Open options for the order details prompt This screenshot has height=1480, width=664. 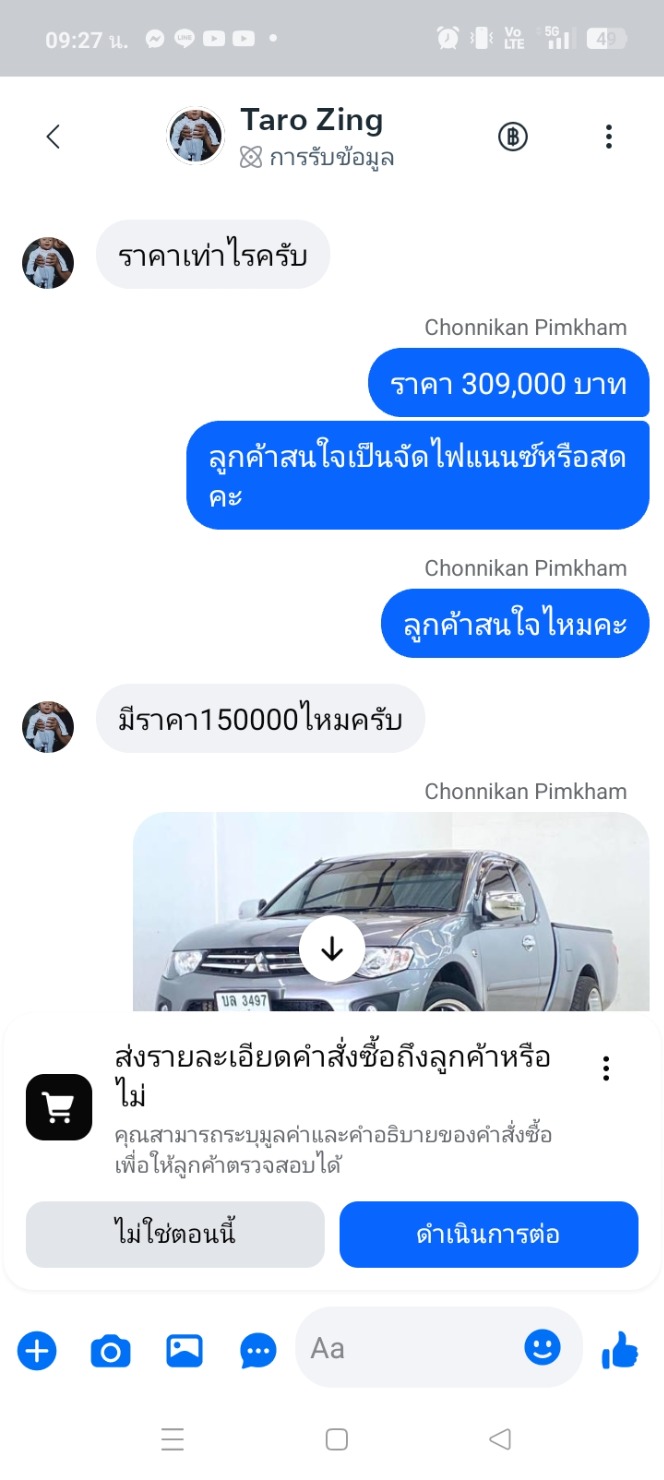coord(606,1069)
